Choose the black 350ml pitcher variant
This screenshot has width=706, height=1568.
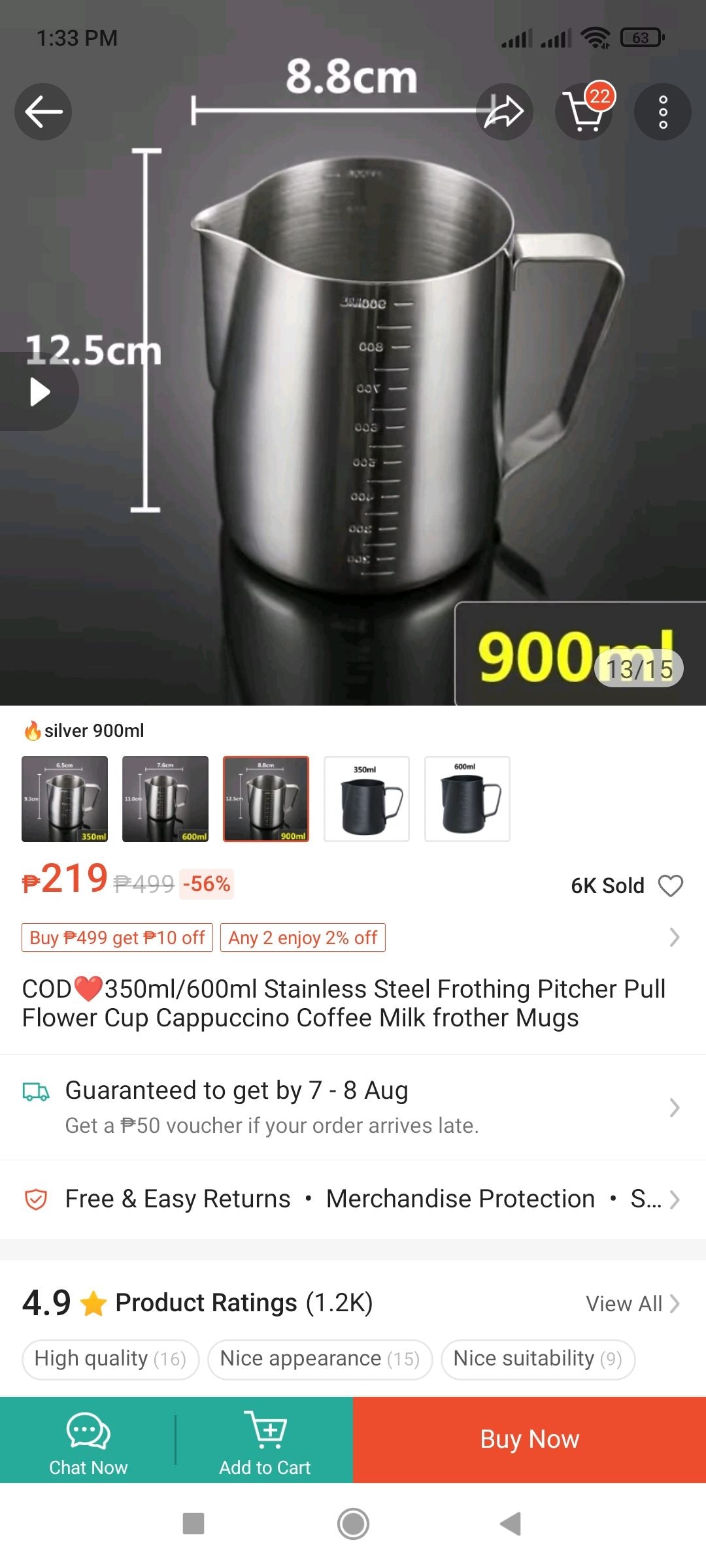(x=367, y=798)
